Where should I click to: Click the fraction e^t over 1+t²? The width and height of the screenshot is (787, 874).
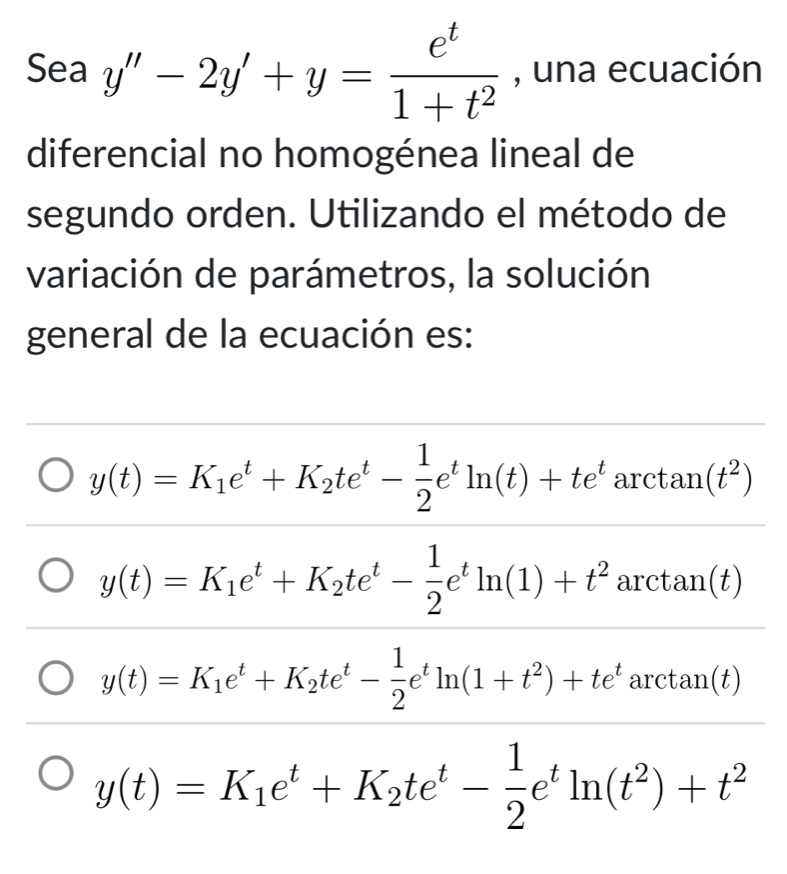click(447, 72)
